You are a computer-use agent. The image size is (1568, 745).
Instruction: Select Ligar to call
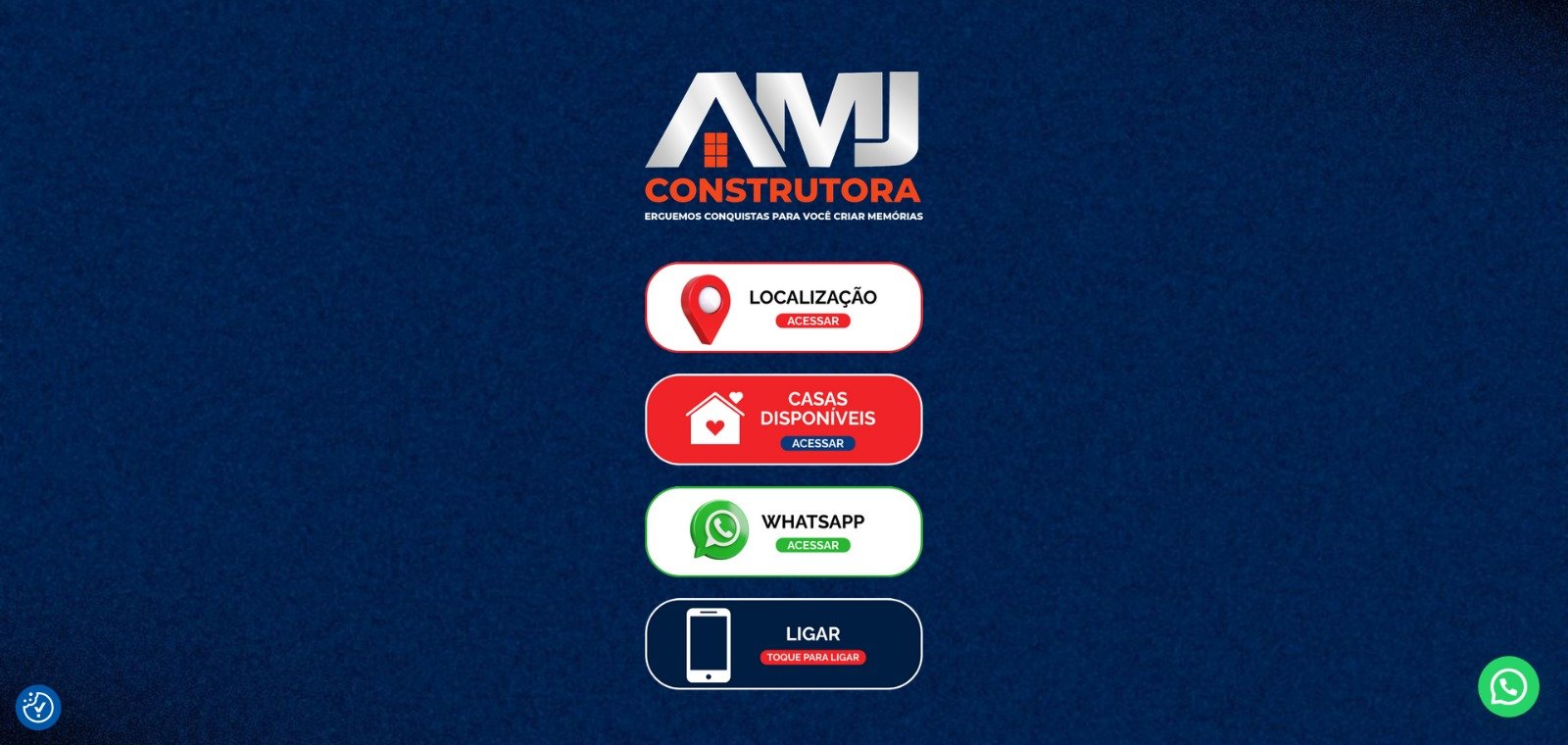pyautogui.click(x=783, y=644)
